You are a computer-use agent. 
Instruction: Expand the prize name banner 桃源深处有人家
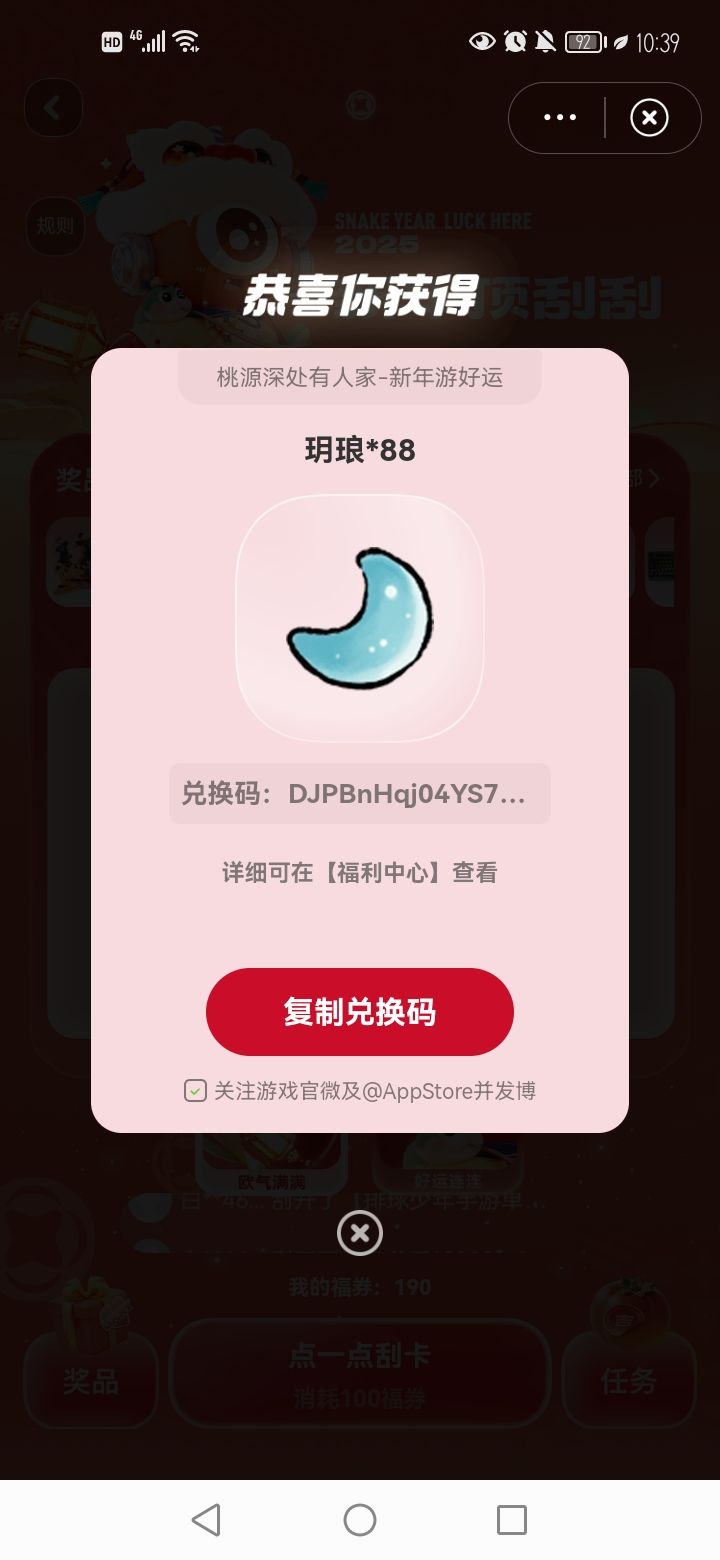(x=360, y=377)
